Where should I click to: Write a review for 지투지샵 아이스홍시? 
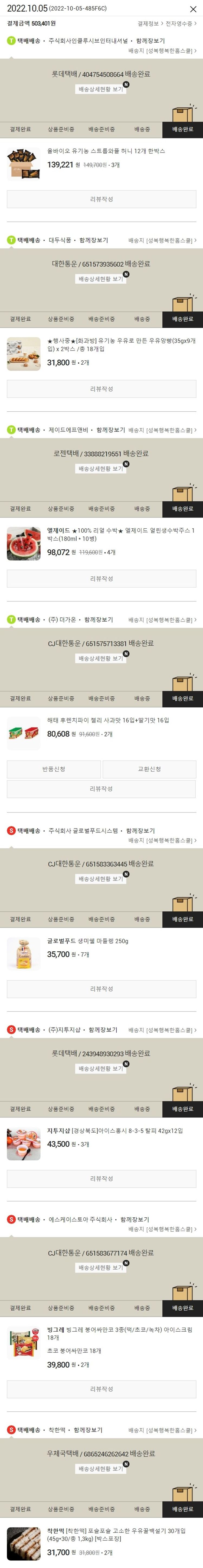101,1179
